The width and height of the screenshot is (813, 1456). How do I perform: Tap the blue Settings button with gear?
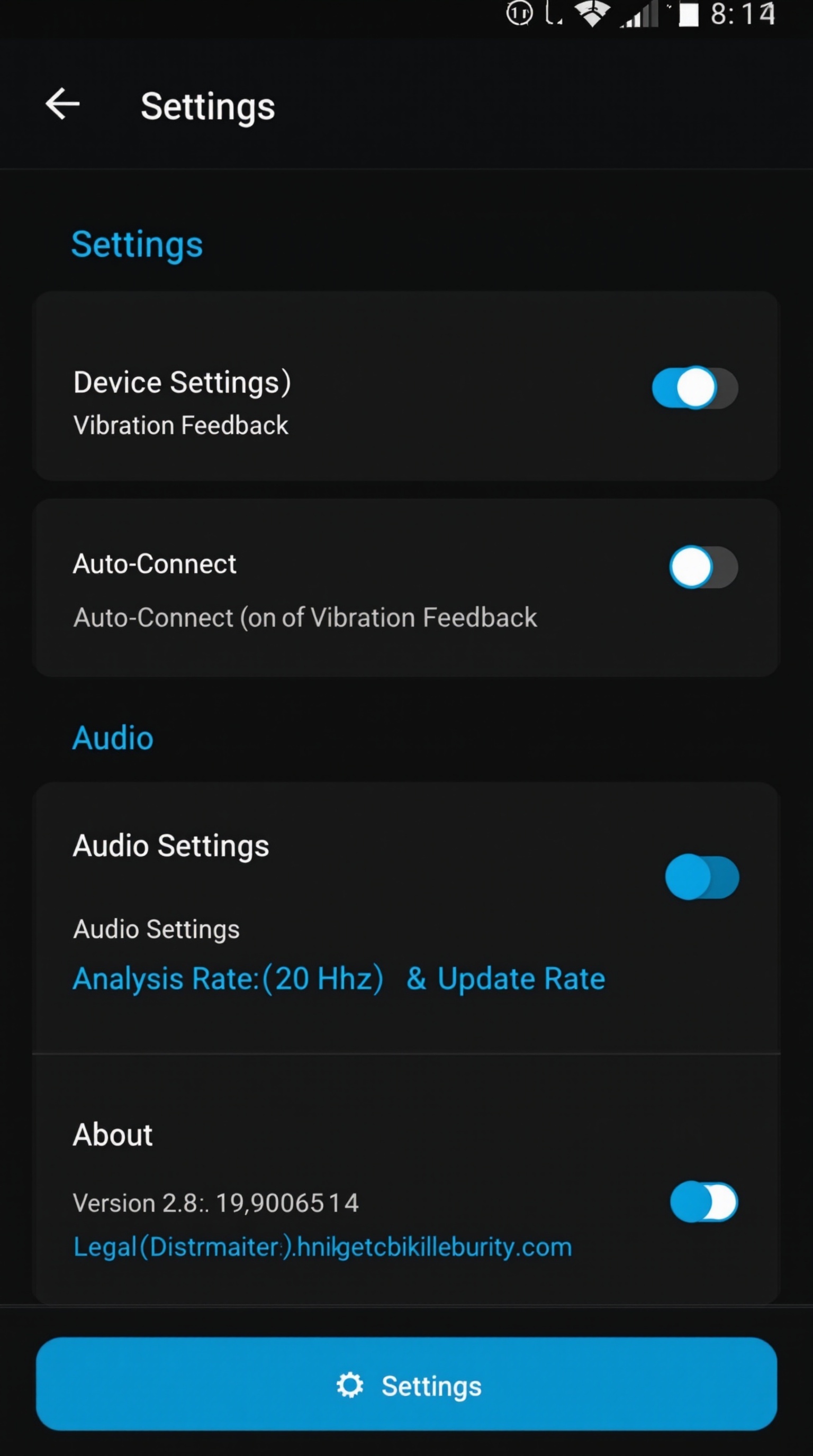tap(406, 1384)
